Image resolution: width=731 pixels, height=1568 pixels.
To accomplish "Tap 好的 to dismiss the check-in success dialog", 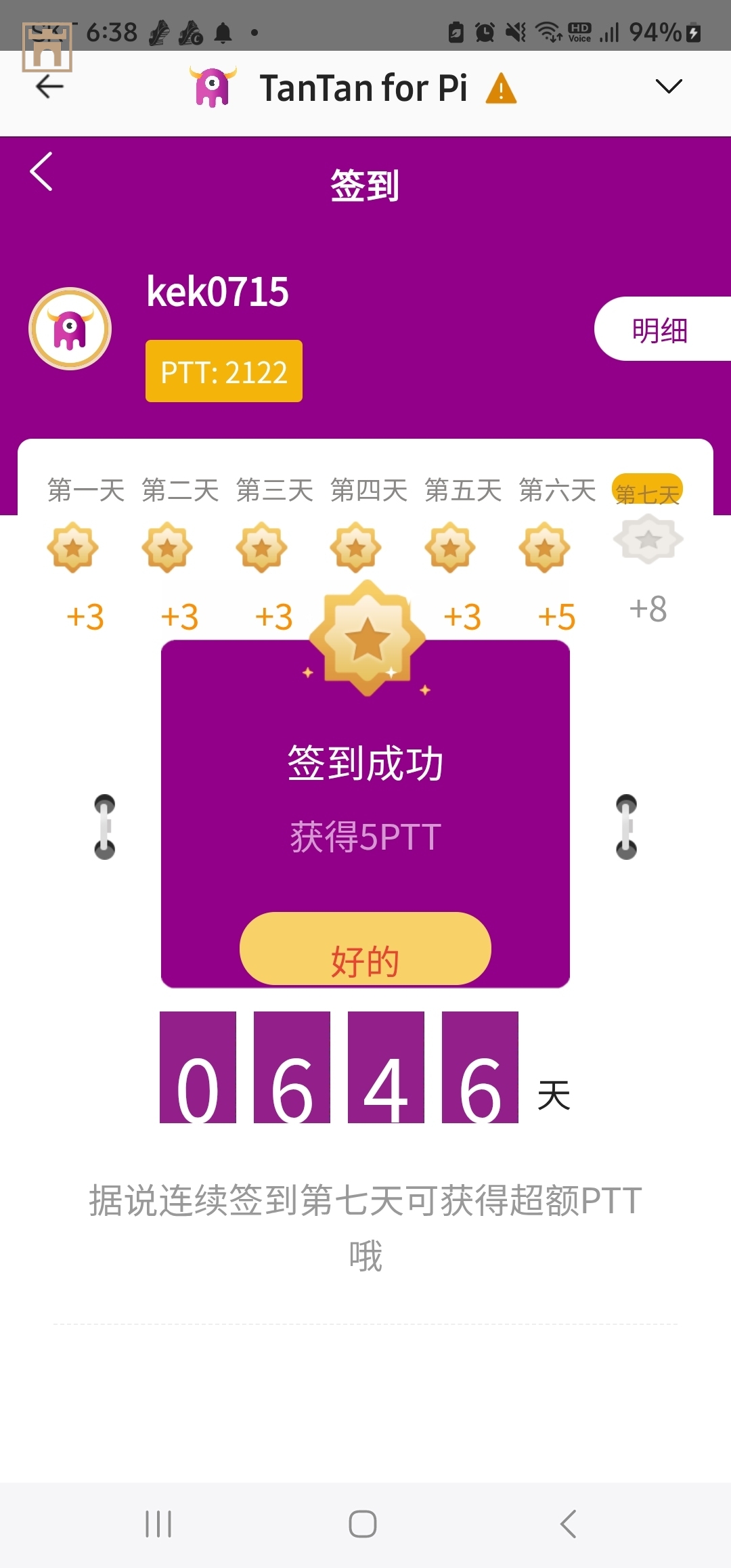I will pyautogui.click(x=365, y=949).
